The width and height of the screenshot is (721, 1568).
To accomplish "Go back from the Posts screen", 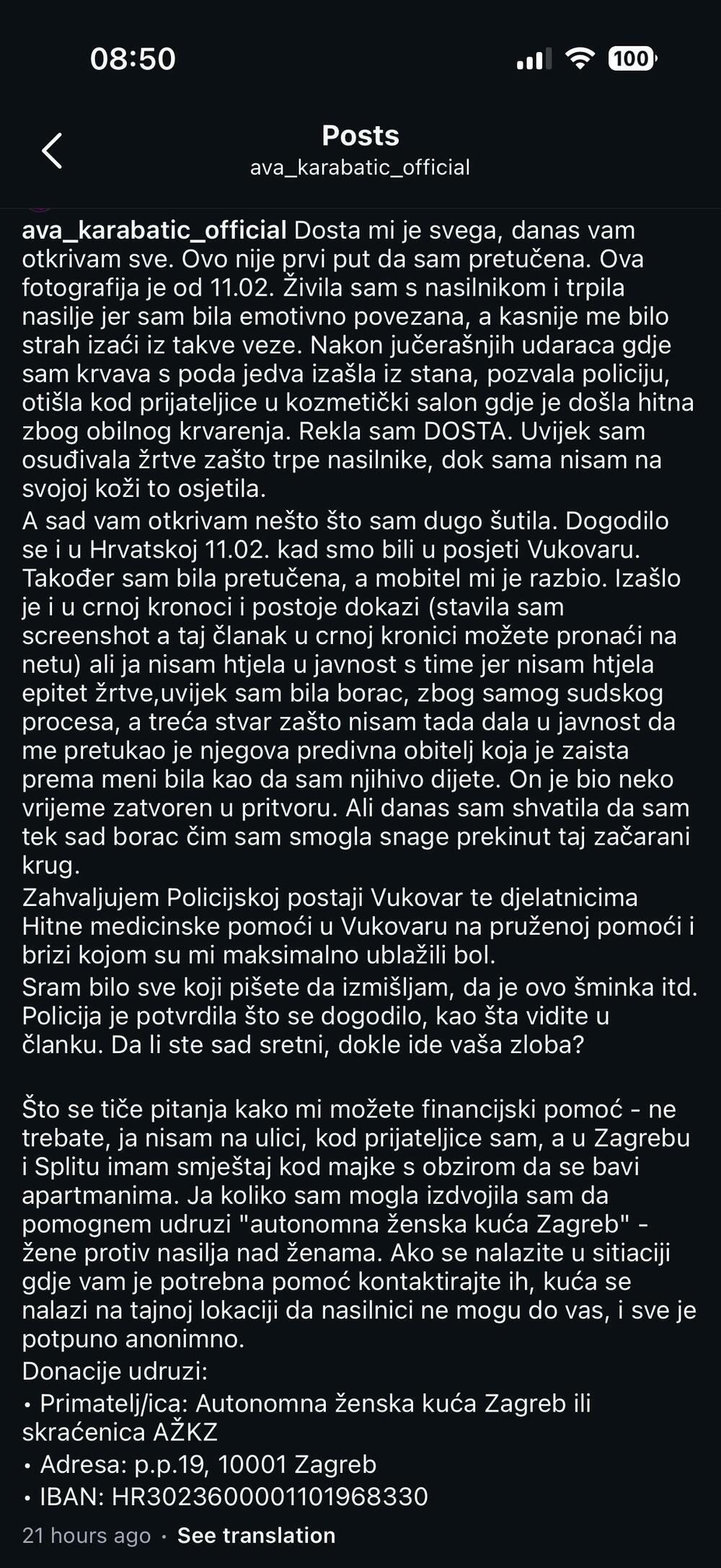I will pyautogui.click(x=52, y=151).
